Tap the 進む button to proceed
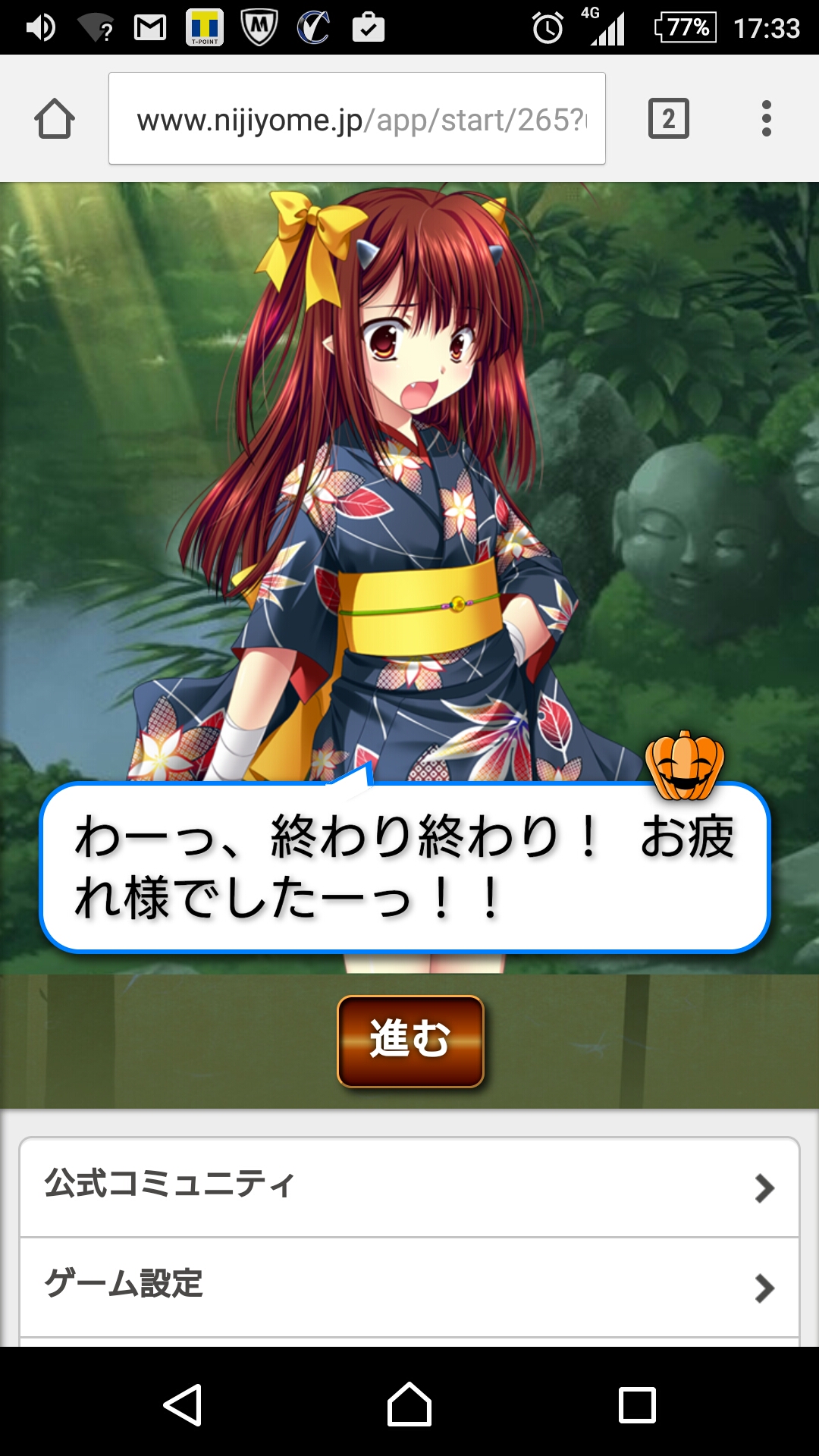Image resolution: width=819 pixels, height=1456 pixels. (410, 1040)
